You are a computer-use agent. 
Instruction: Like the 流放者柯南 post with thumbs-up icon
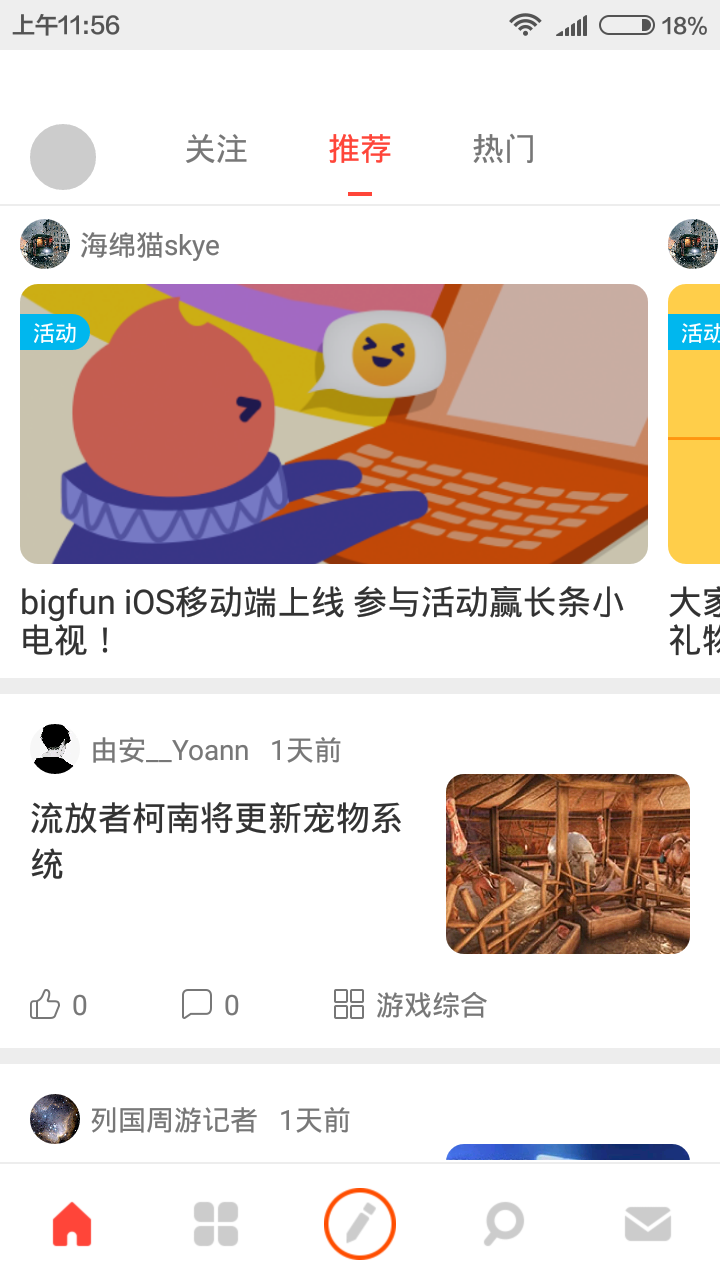pos(45,1004)
